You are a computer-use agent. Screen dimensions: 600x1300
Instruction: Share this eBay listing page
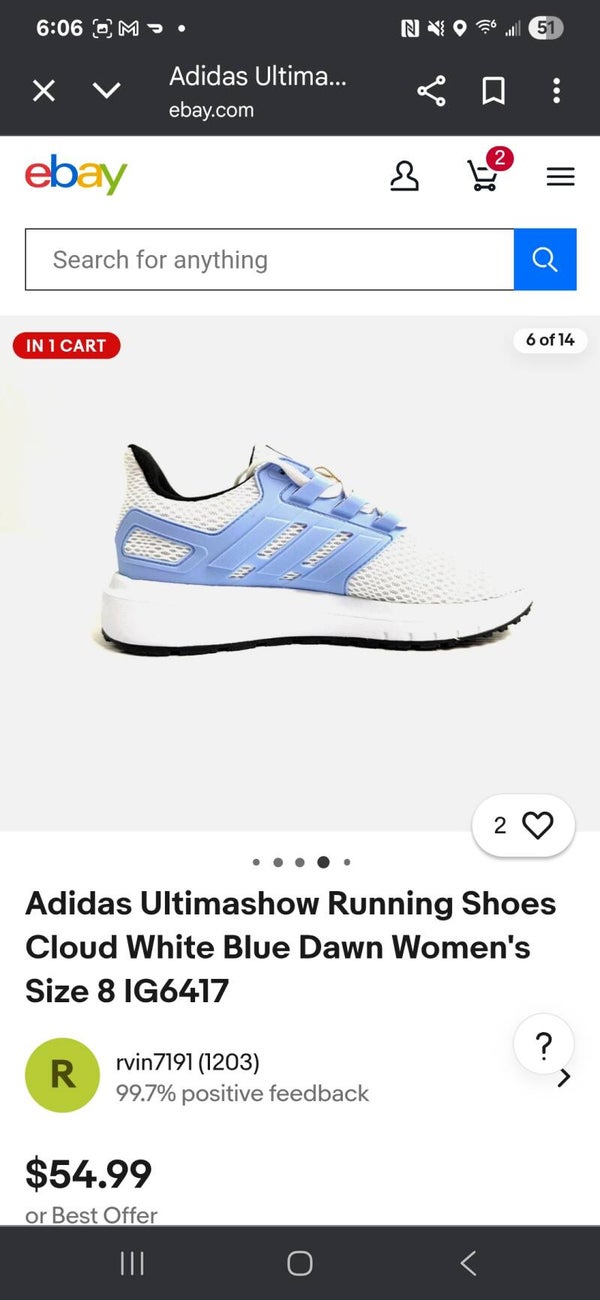pos(431,91)
